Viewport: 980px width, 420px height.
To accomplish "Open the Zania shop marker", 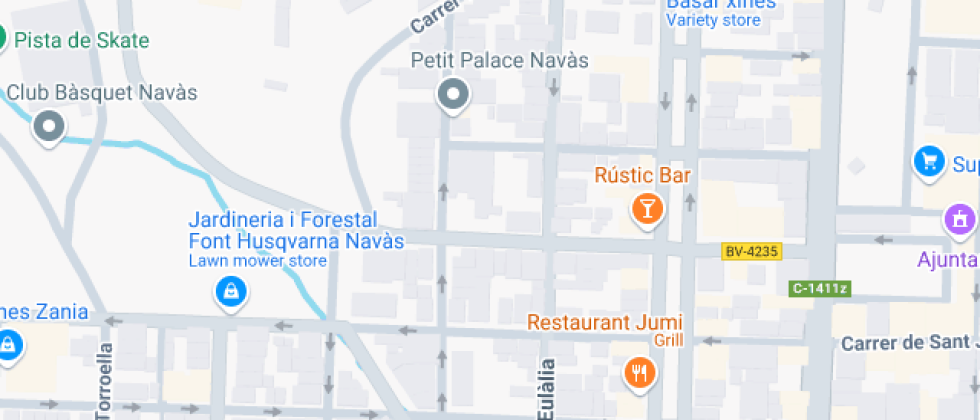I will coord(7,345).
